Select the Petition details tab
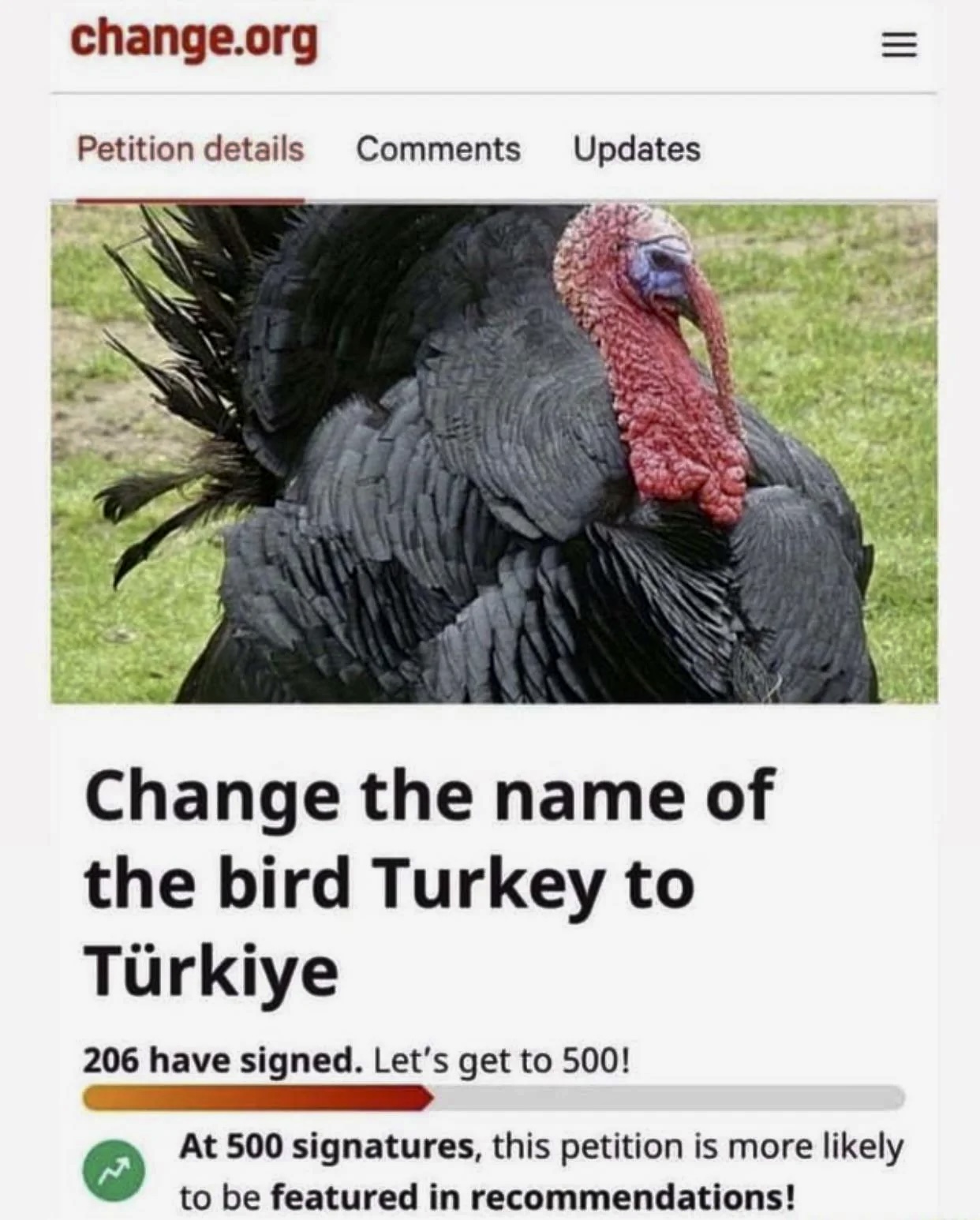 pos(190,149)
